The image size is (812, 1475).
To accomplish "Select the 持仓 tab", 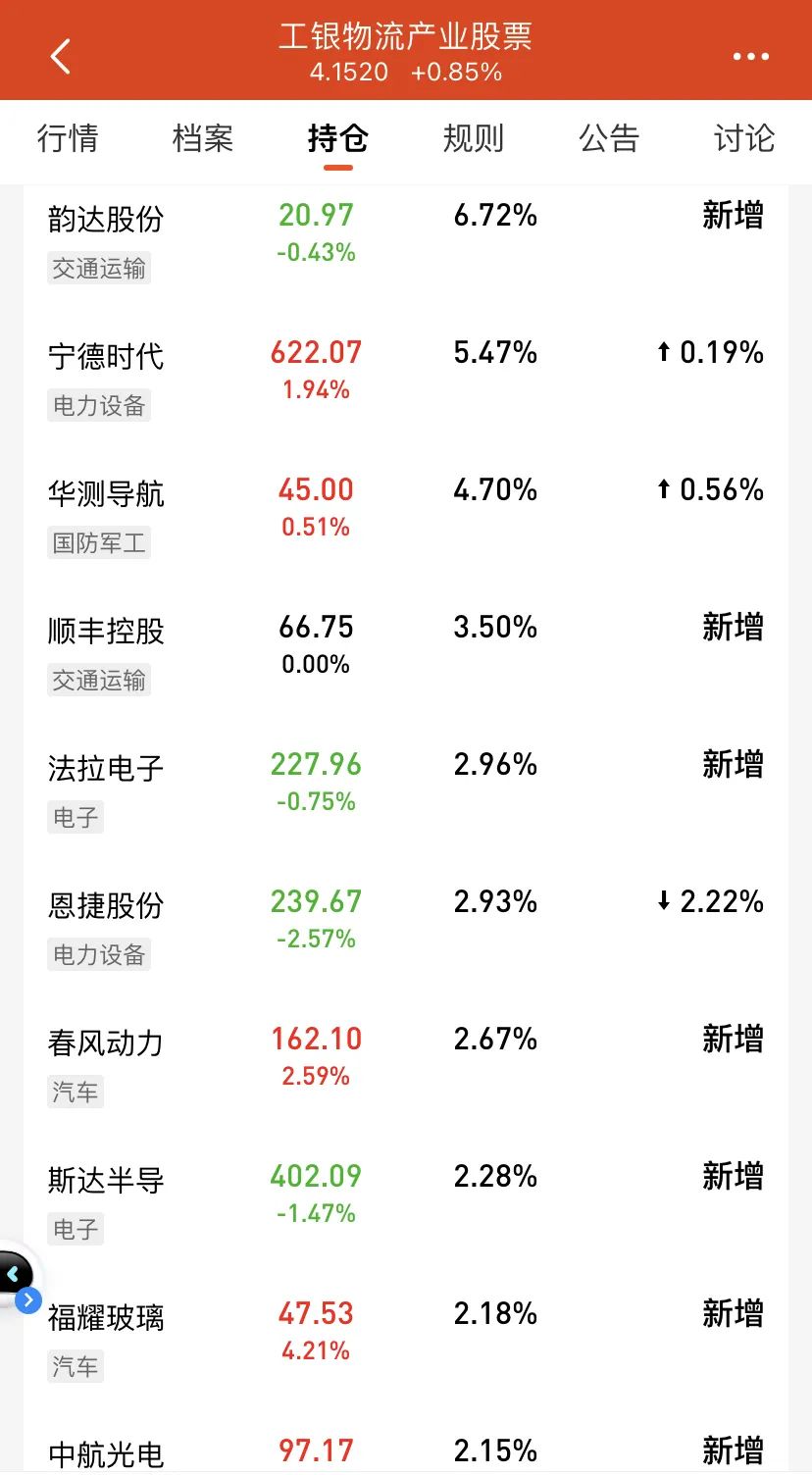I will (337, 138).
